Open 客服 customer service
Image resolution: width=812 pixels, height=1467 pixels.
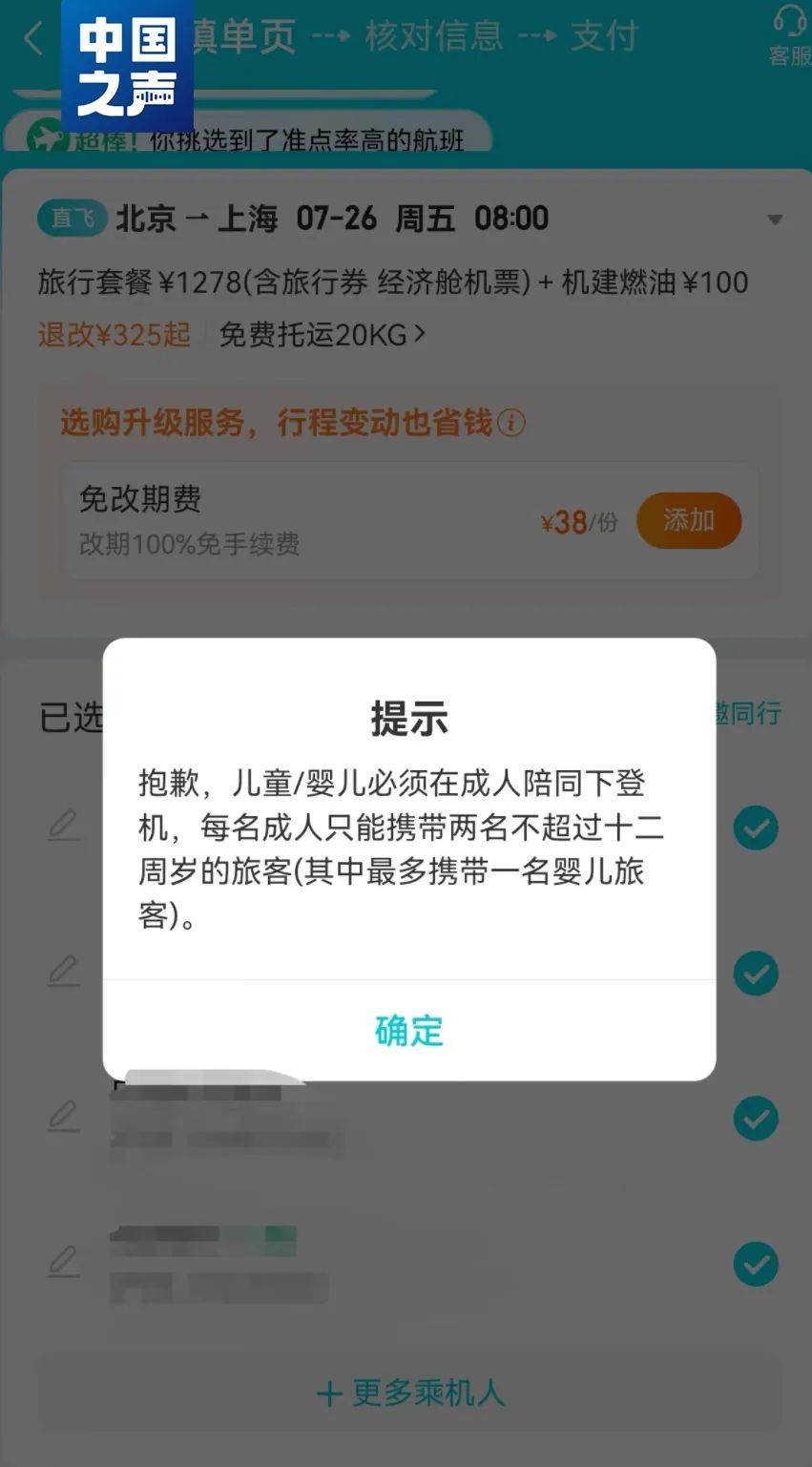[789, 36]
